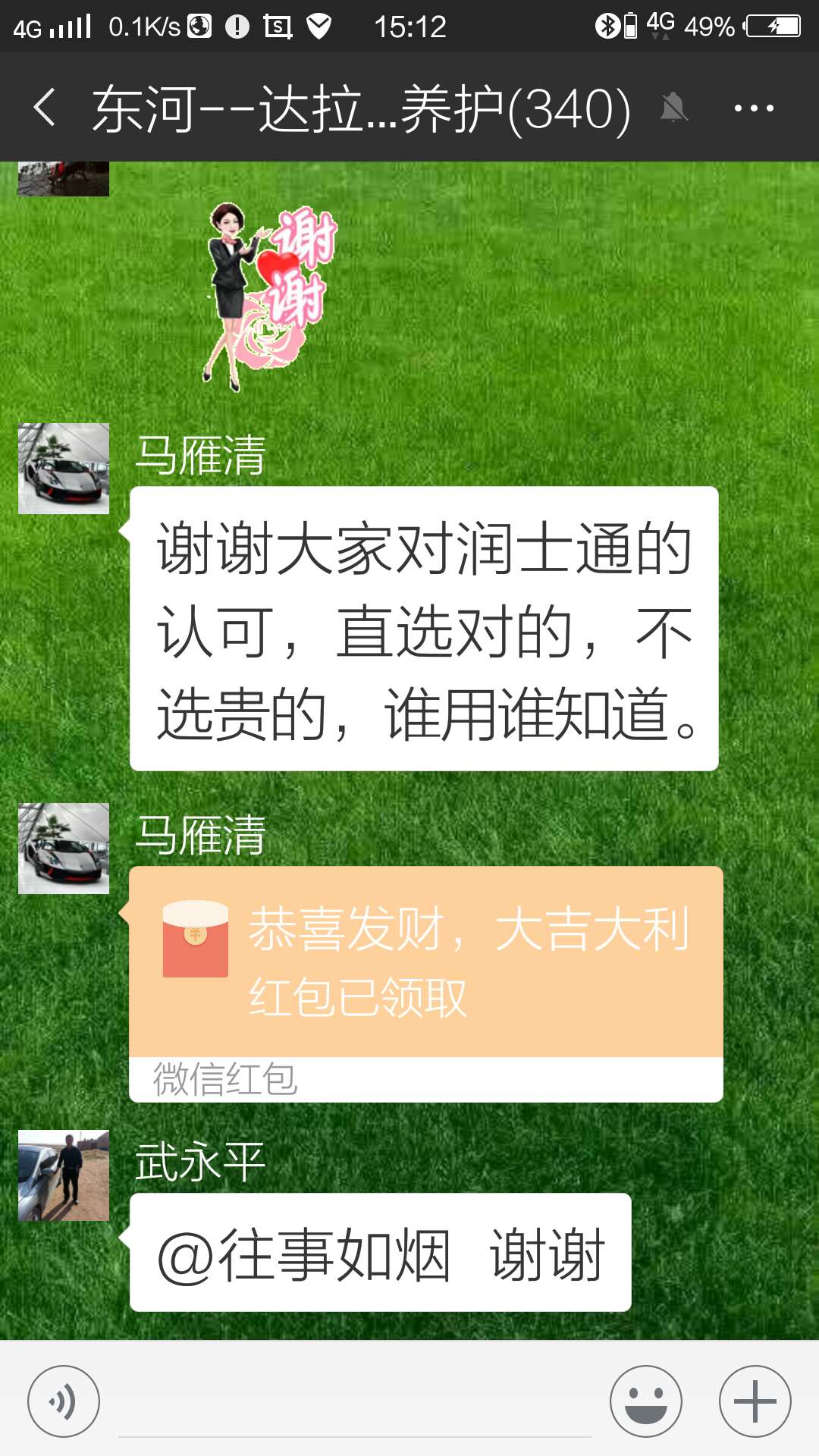
Task: View the 谢谢 sticker
Action: [x=269, y=296]
